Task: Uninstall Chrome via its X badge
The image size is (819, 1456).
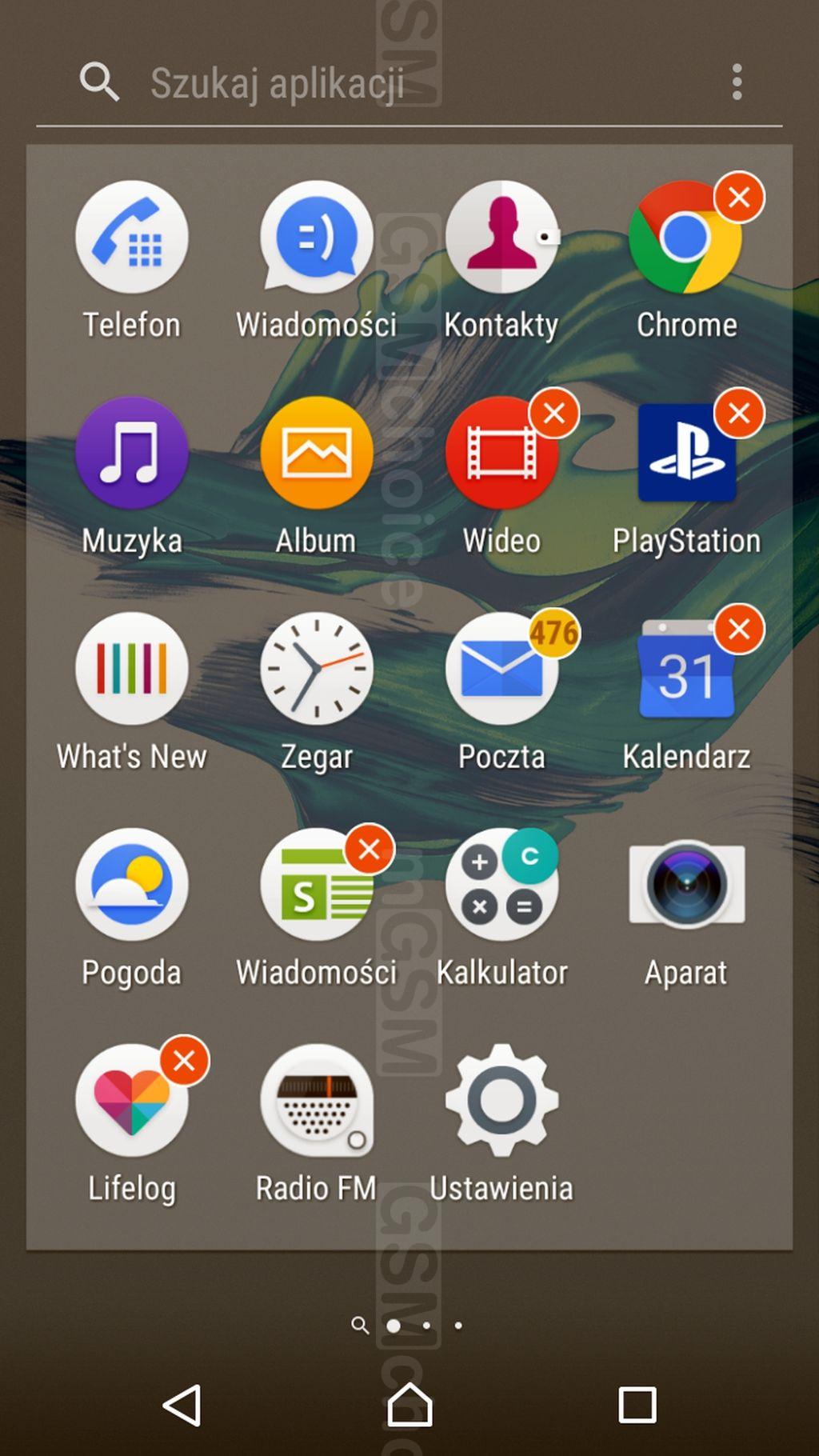Action: (739, 197)
